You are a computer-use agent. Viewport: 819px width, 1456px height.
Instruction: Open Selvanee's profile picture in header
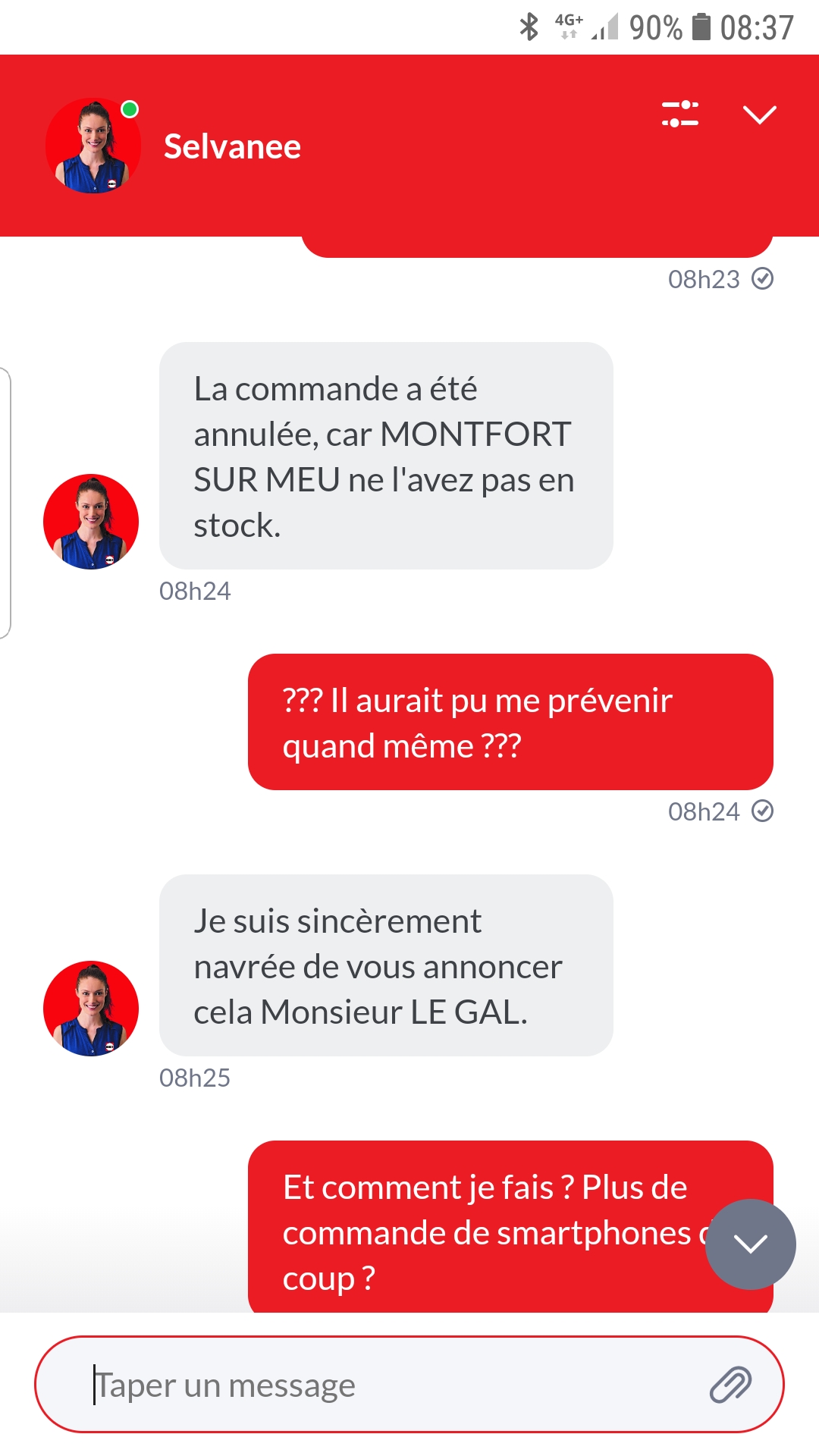coord(93,146)
